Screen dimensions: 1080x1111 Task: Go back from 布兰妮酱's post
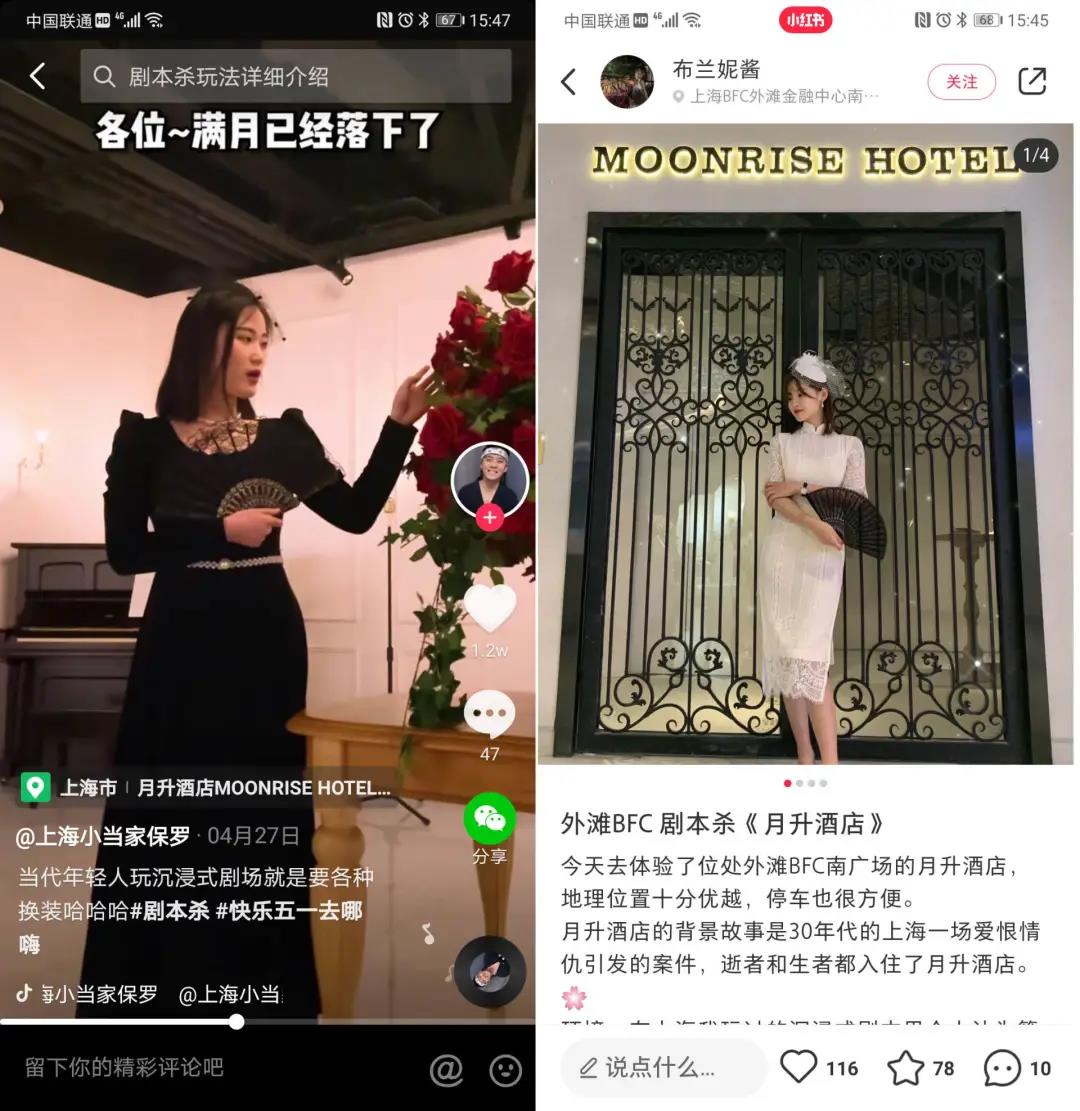tap(568, 81)
